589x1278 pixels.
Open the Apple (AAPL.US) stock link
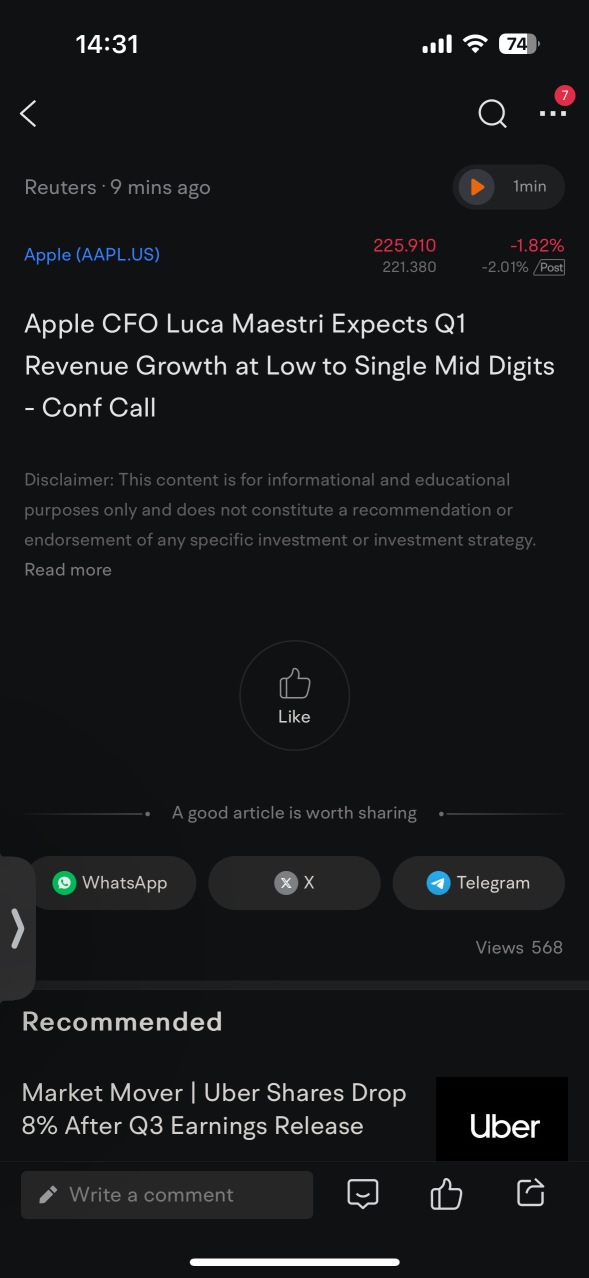point(92,254)
